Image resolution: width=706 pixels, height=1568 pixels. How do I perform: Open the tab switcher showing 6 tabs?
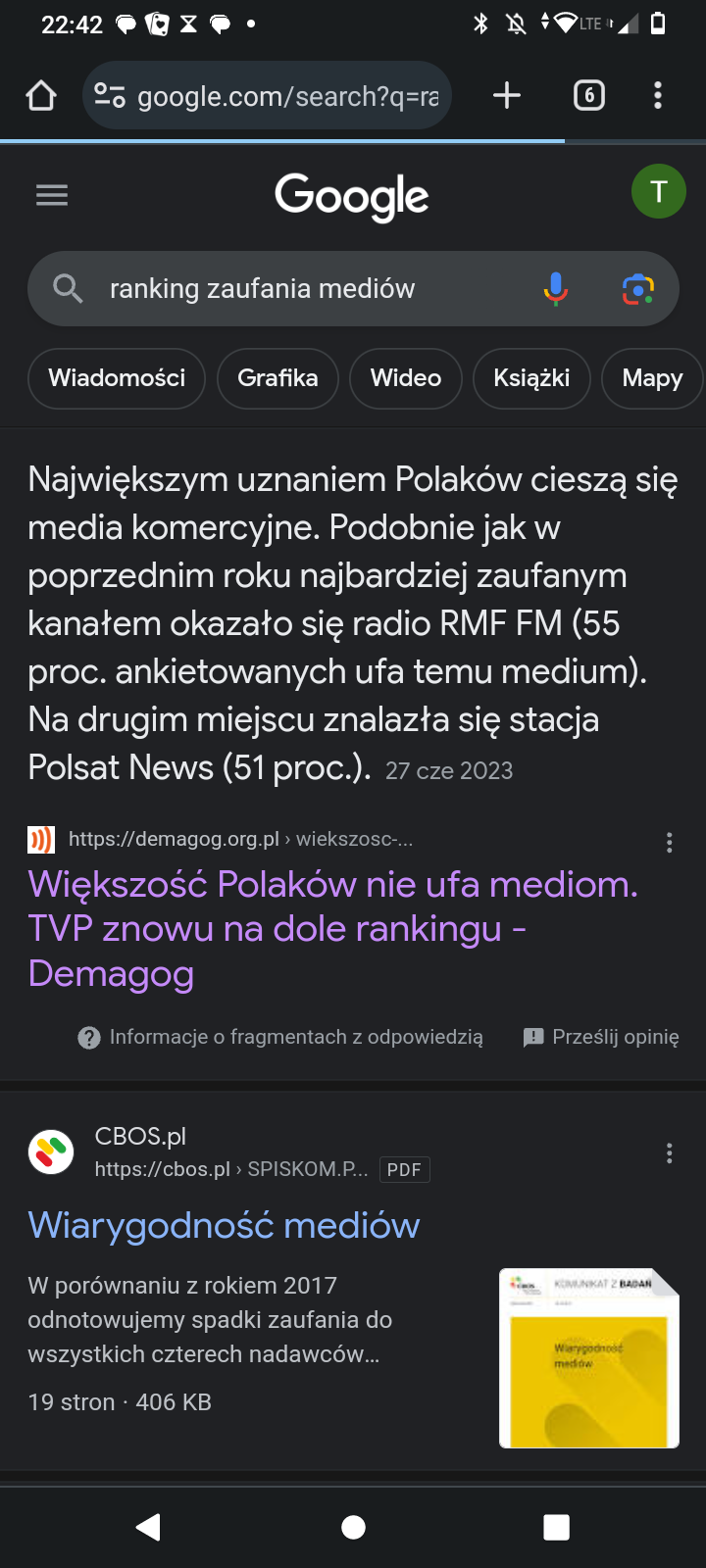(588, 96)
